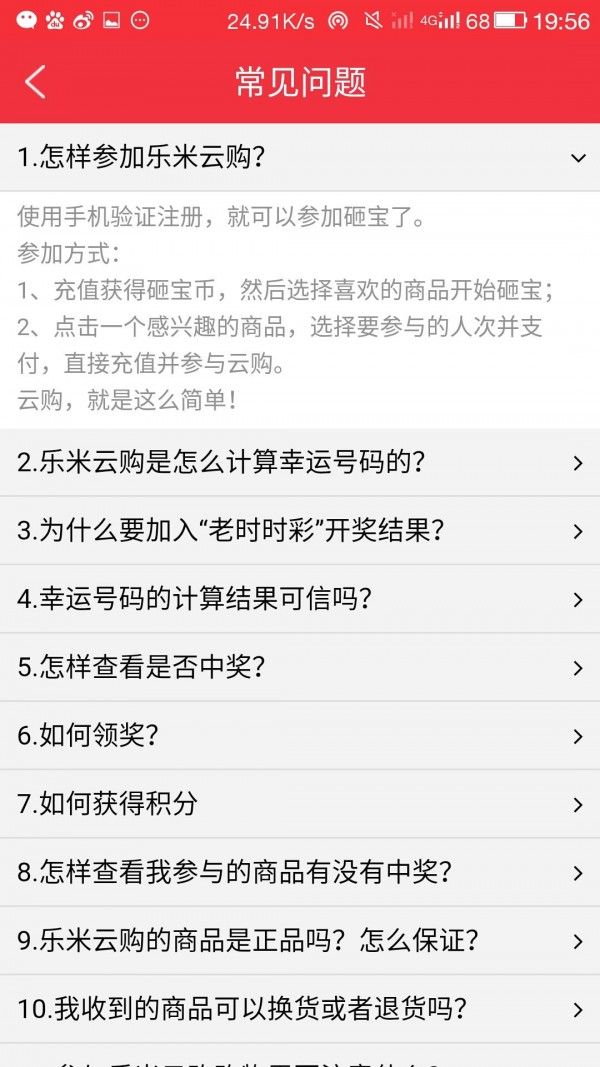Show answer for 9.乐米云购的商品是正品吗
Screen dimensions: 600x1067
pos(300,941)
